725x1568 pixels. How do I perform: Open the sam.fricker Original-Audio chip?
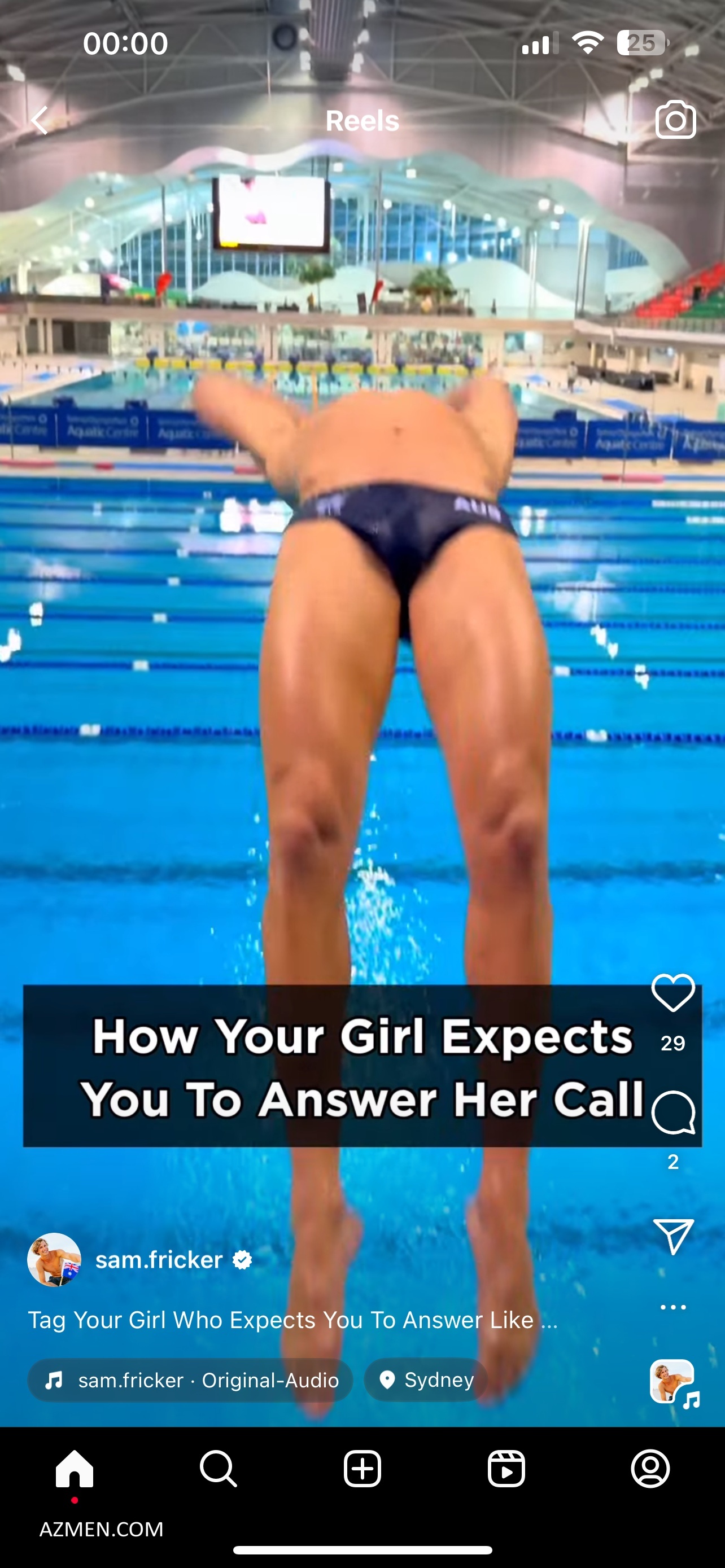coord(190,1380)
